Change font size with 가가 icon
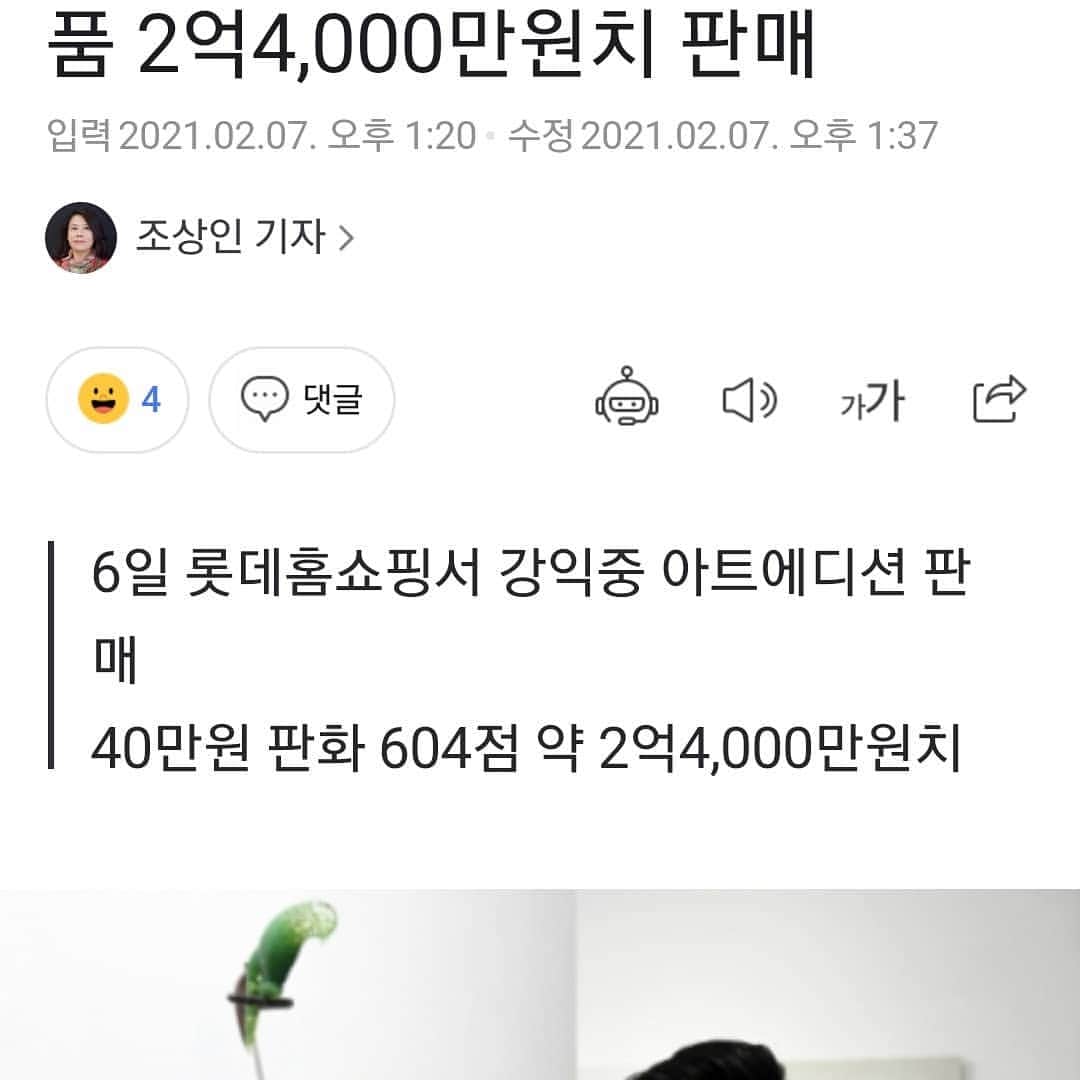Image resolution: width=1080 pixels, height=1080 pixels. pyautogui.click(x=872, y=401)
